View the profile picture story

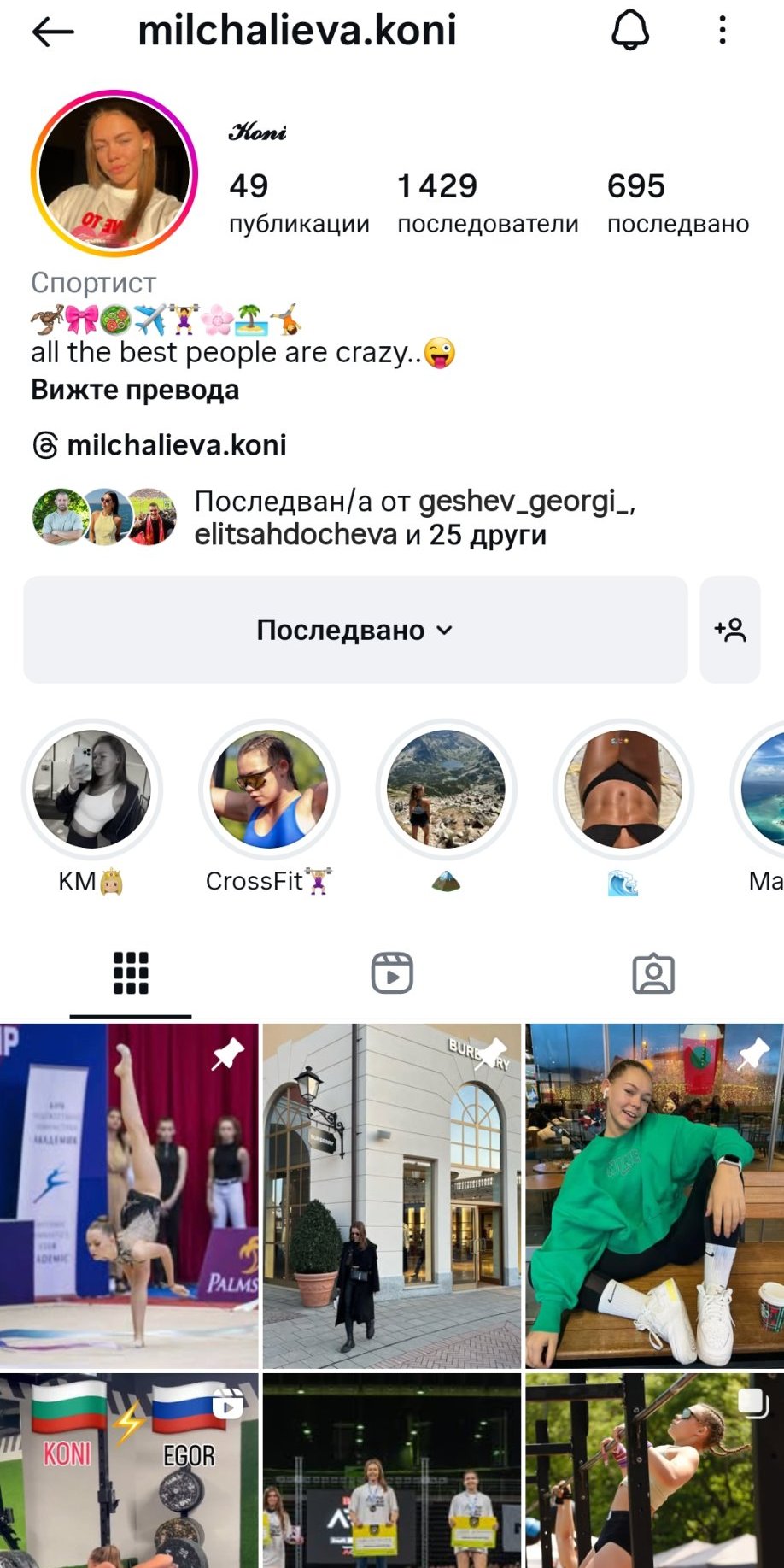(114, 173)
